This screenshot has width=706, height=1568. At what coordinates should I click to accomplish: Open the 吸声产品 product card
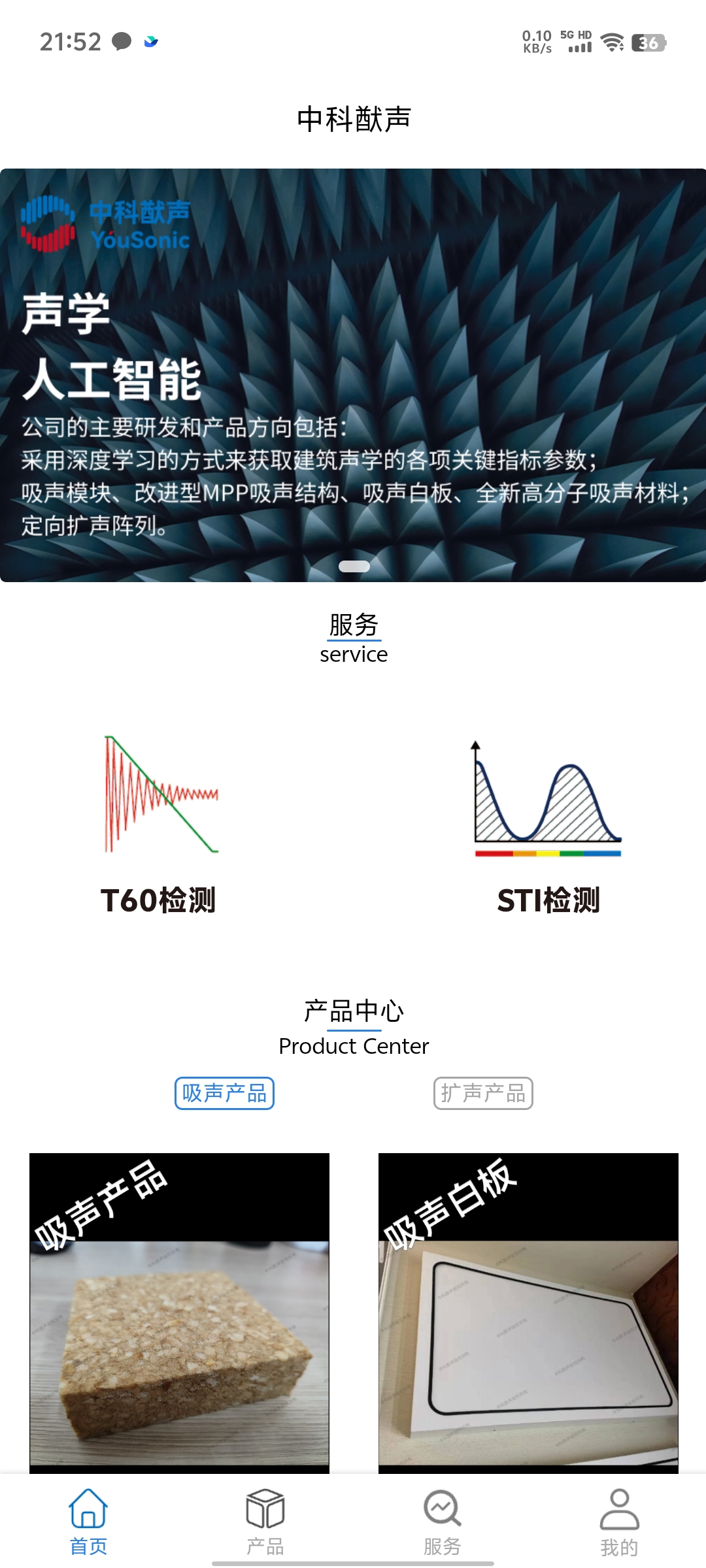point(179,1313)
